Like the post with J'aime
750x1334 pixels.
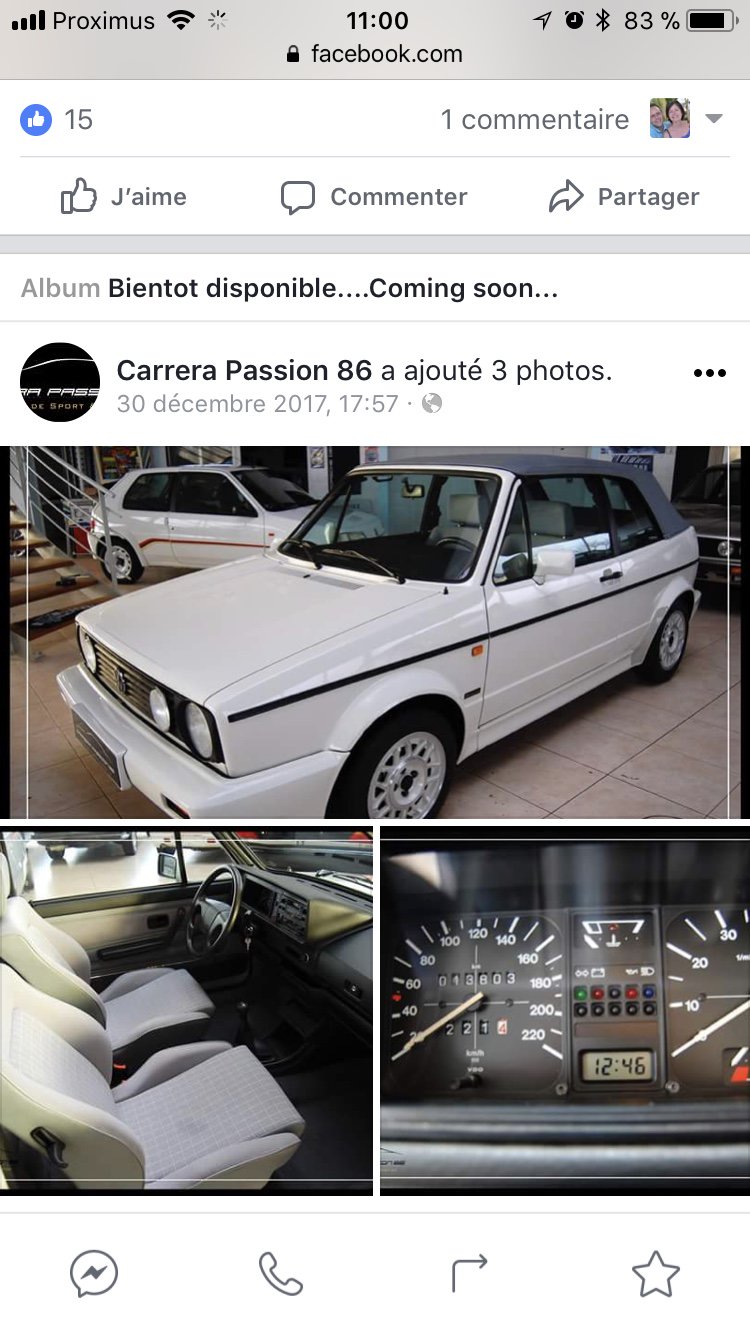tap(124, 197)
